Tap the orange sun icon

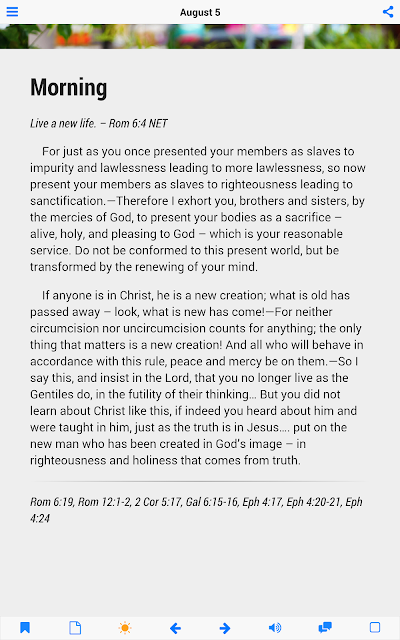(x=125, y=628)
